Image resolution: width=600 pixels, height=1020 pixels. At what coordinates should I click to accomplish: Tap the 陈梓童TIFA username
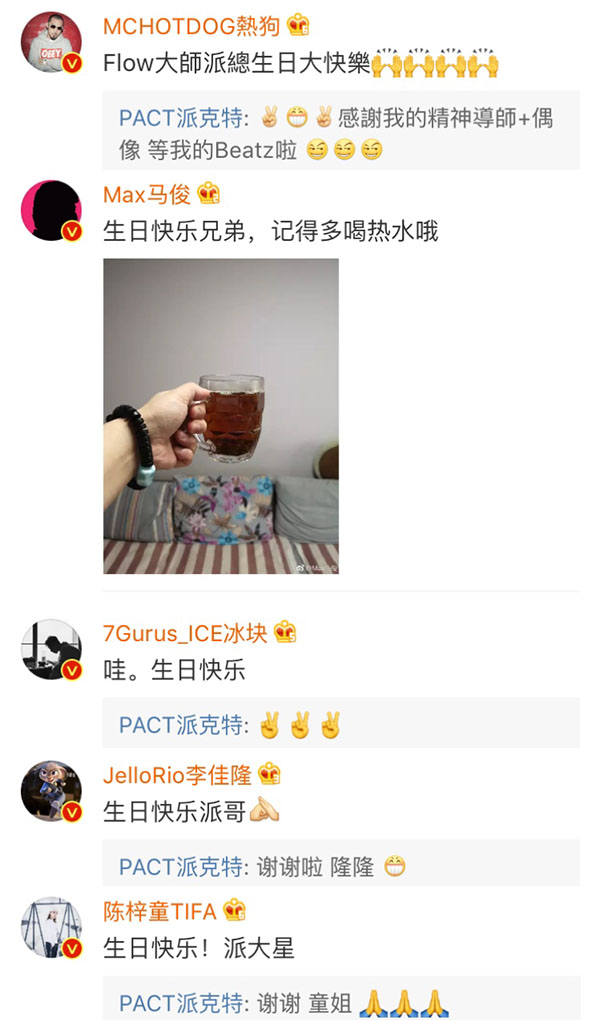(x=160, y=911)
